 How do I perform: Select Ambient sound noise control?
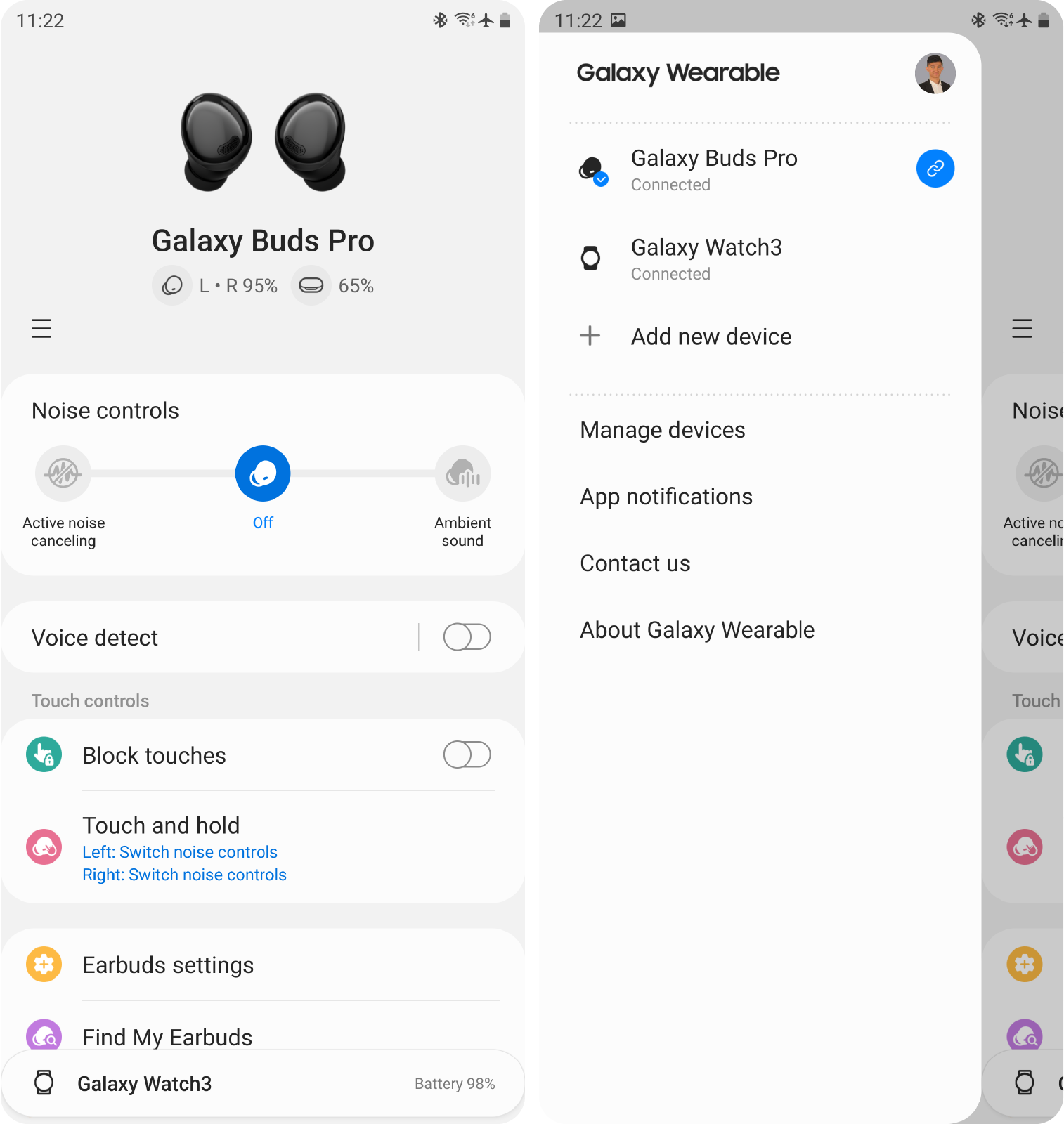tap(462, 474)
